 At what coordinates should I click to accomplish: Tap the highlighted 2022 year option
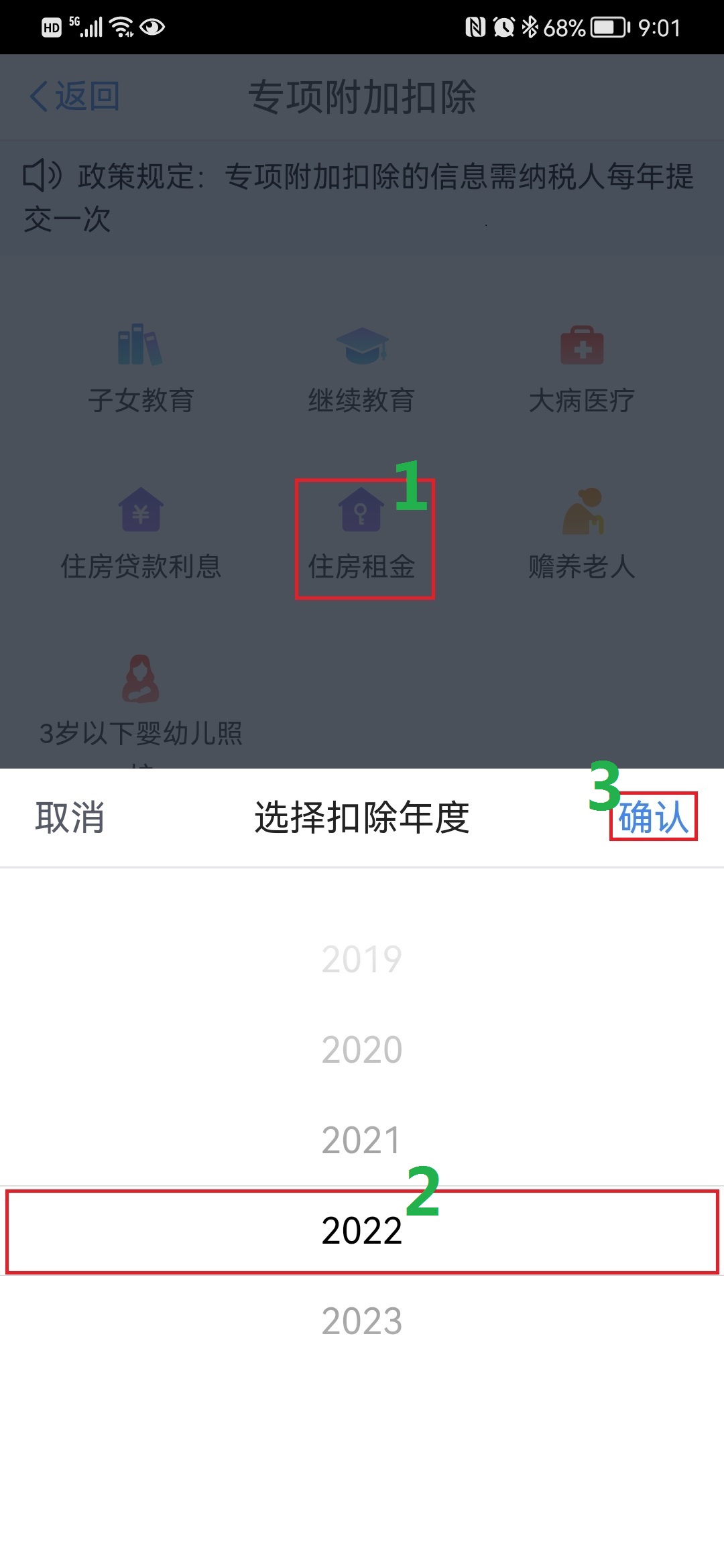point(362,1231)
